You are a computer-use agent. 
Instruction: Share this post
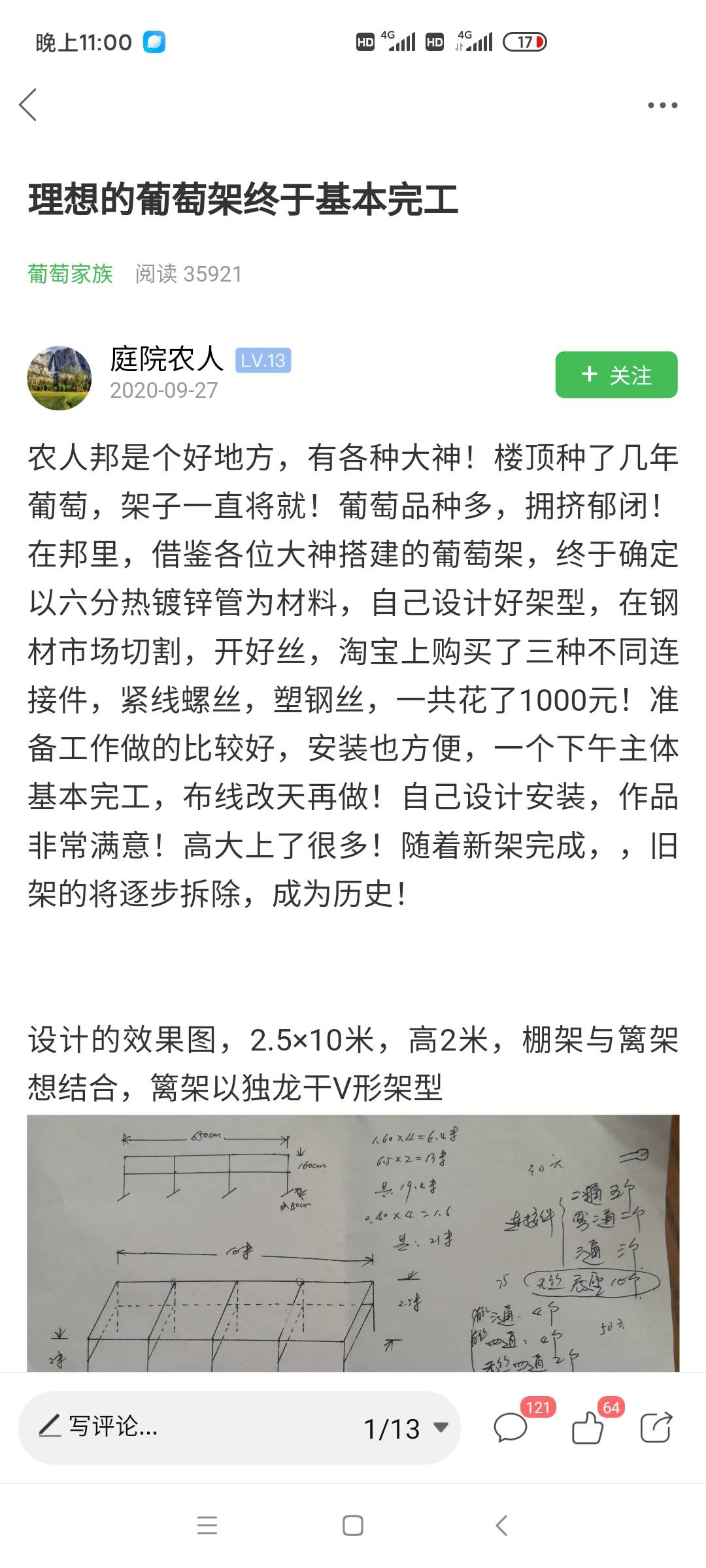click(x=656, y=1428)
